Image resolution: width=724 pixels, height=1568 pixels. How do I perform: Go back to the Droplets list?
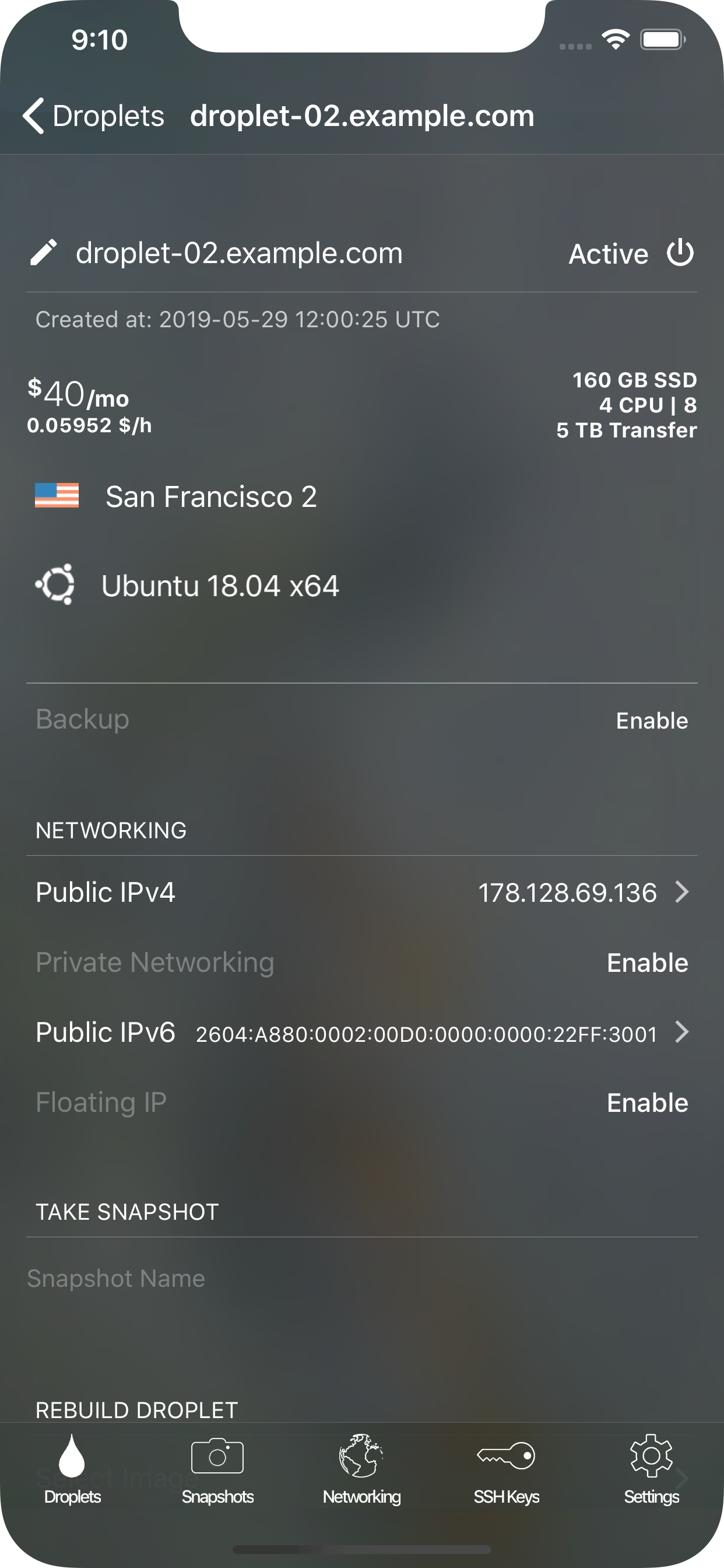click(x=94, y=116)
